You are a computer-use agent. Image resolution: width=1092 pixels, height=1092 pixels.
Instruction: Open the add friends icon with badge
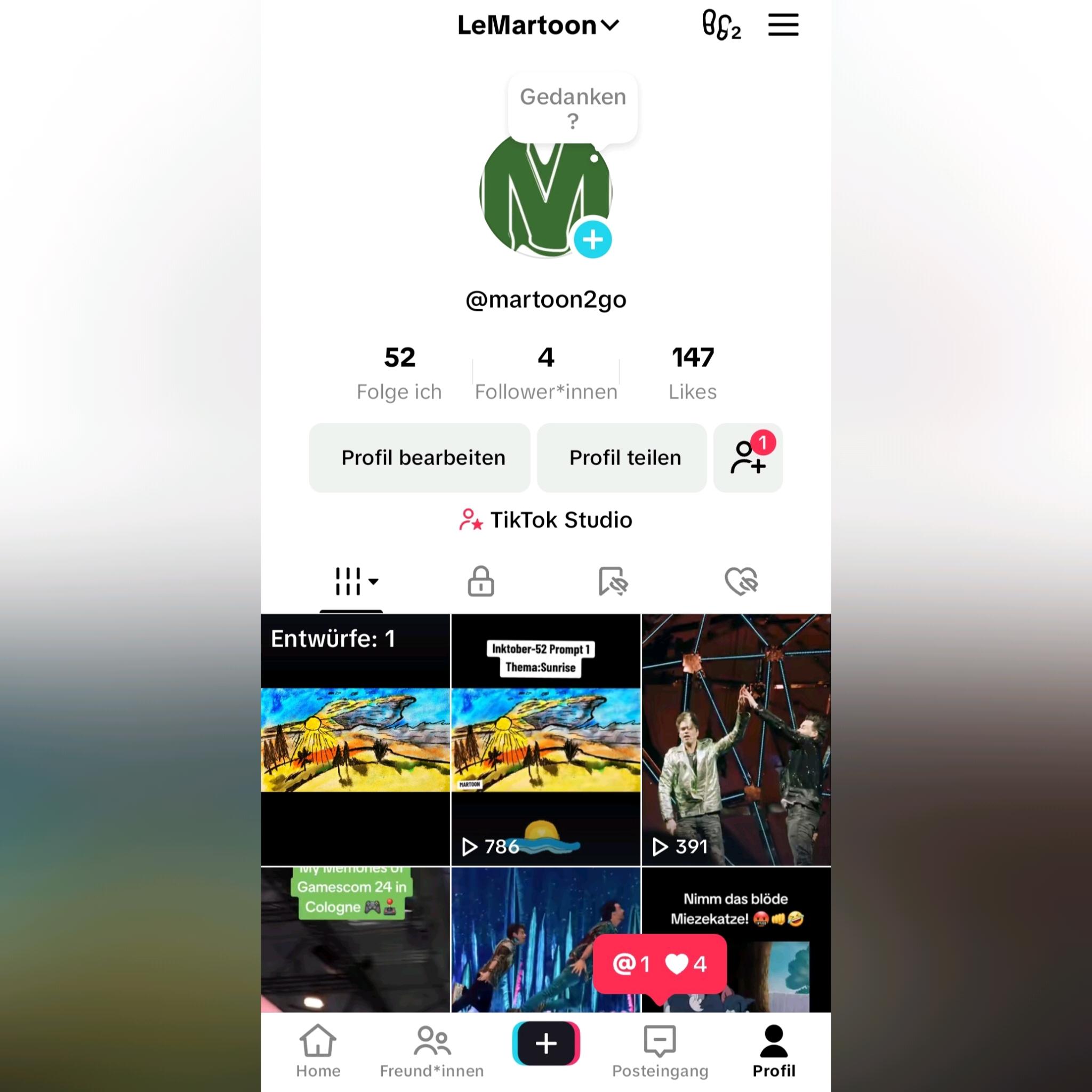[x=748, y=458]
